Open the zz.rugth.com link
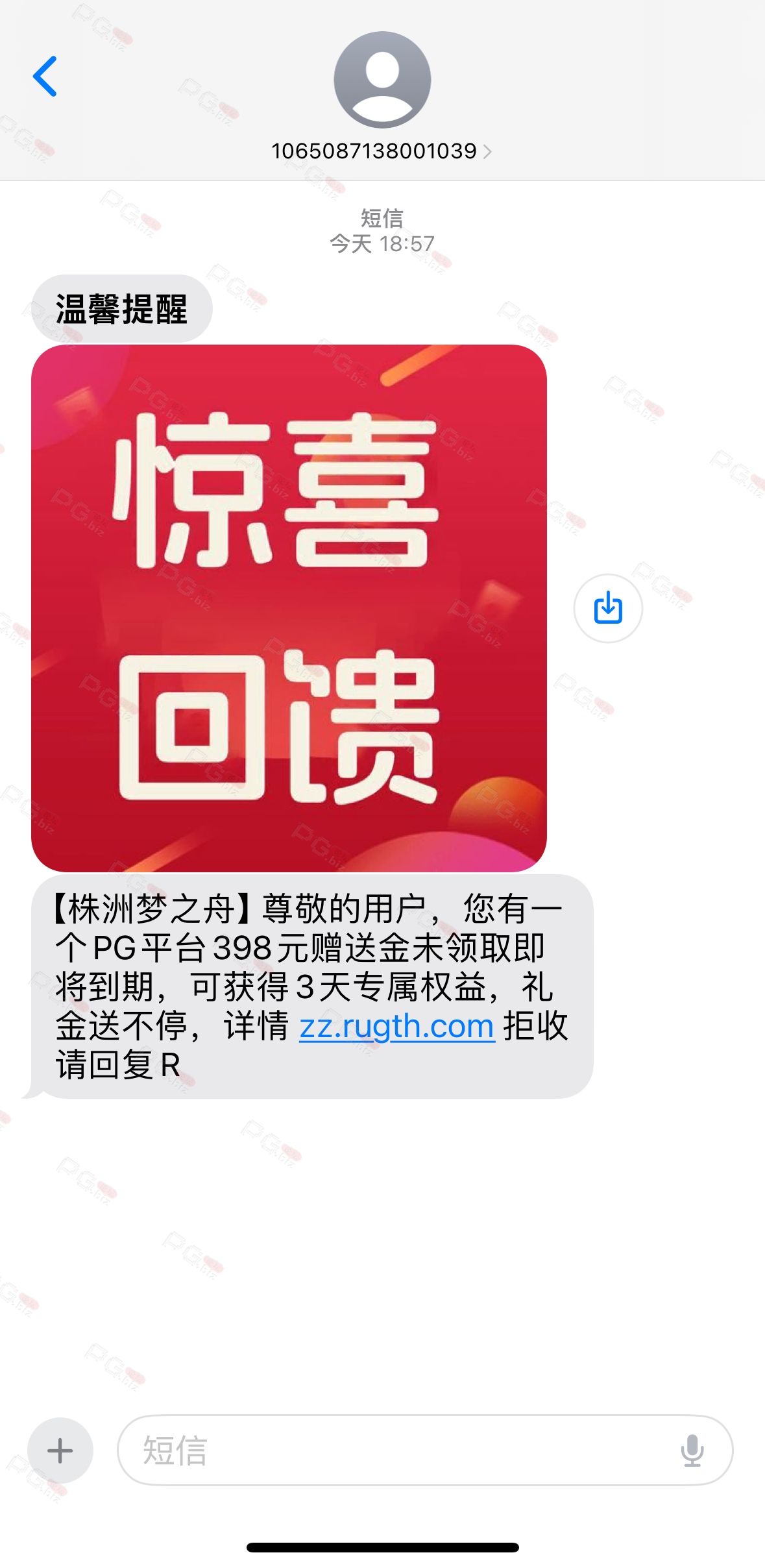Screen dimensions: 765x1568 point(396,1026)
